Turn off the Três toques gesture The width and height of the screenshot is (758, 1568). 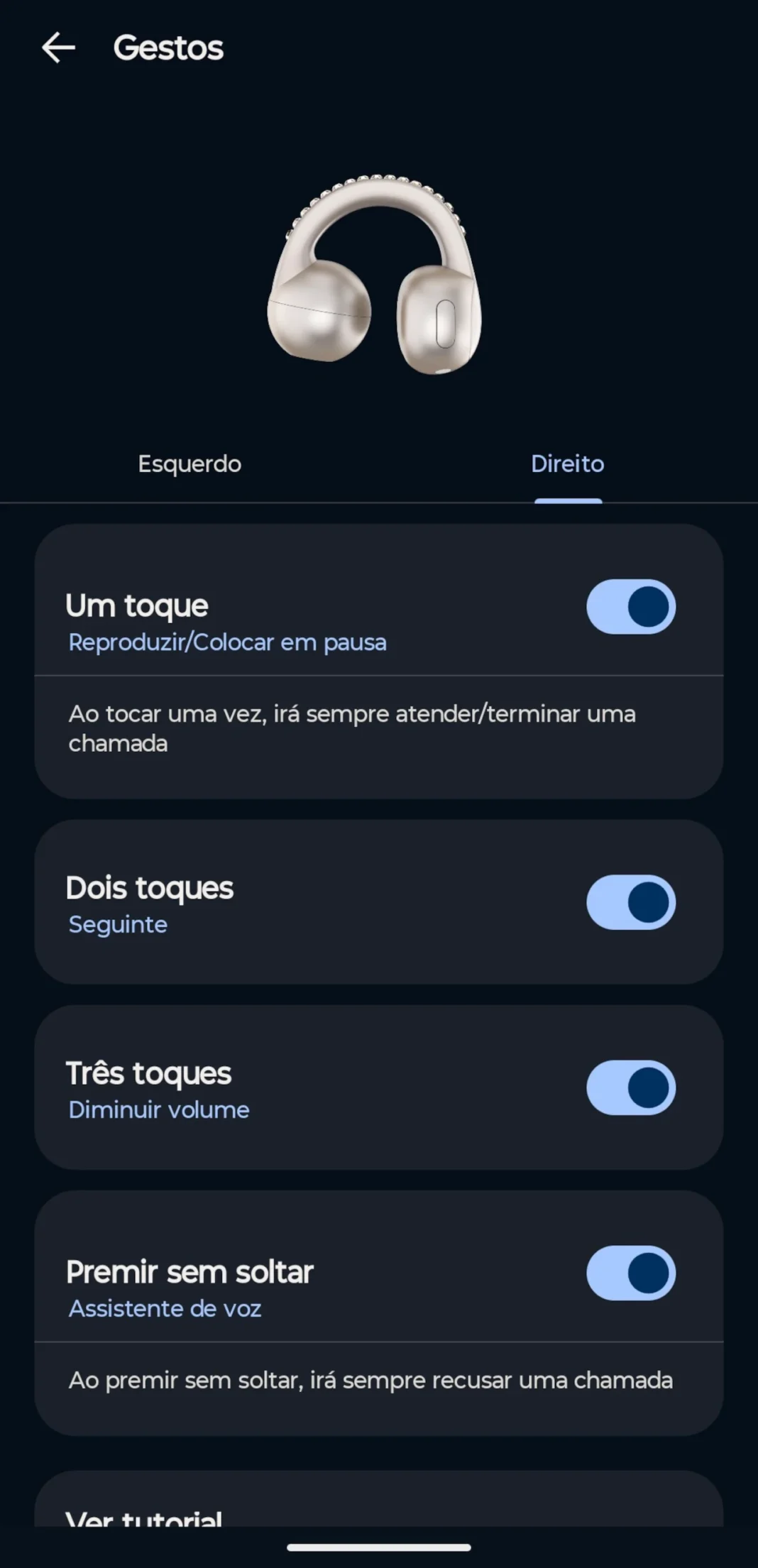point(630,1087)
